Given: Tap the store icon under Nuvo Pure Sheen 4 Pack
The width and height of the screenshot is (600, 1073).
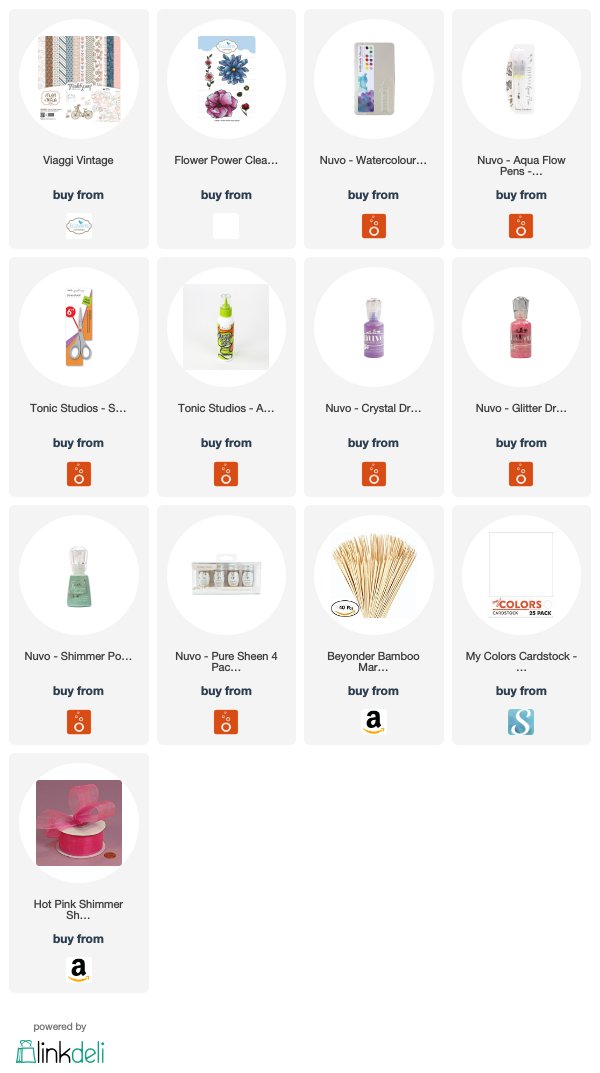Looking at the screenshot, I should pyautogui.click(x=226, y=722).
